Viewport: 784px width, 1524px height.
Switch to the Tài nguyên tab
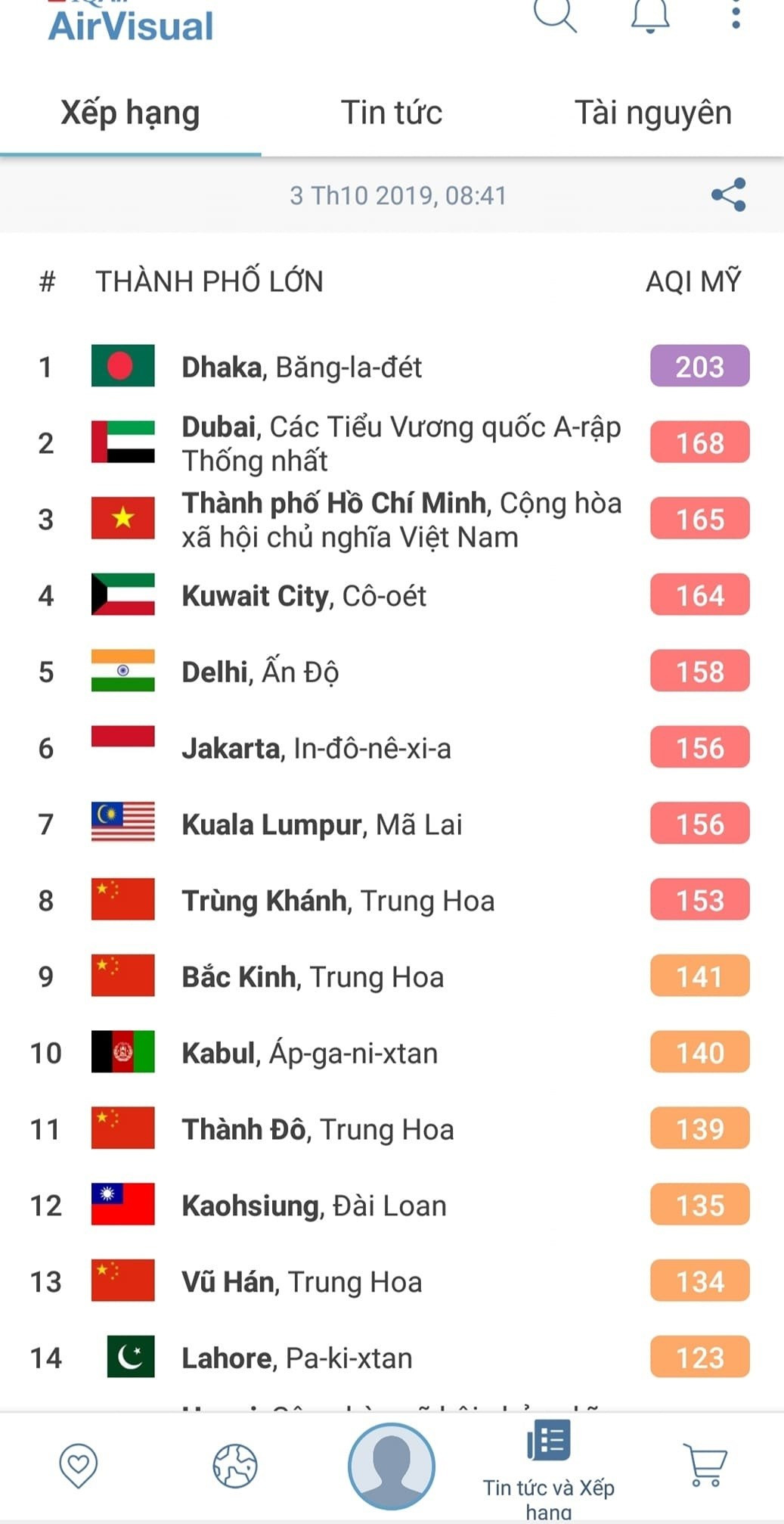tap(653, 111)
